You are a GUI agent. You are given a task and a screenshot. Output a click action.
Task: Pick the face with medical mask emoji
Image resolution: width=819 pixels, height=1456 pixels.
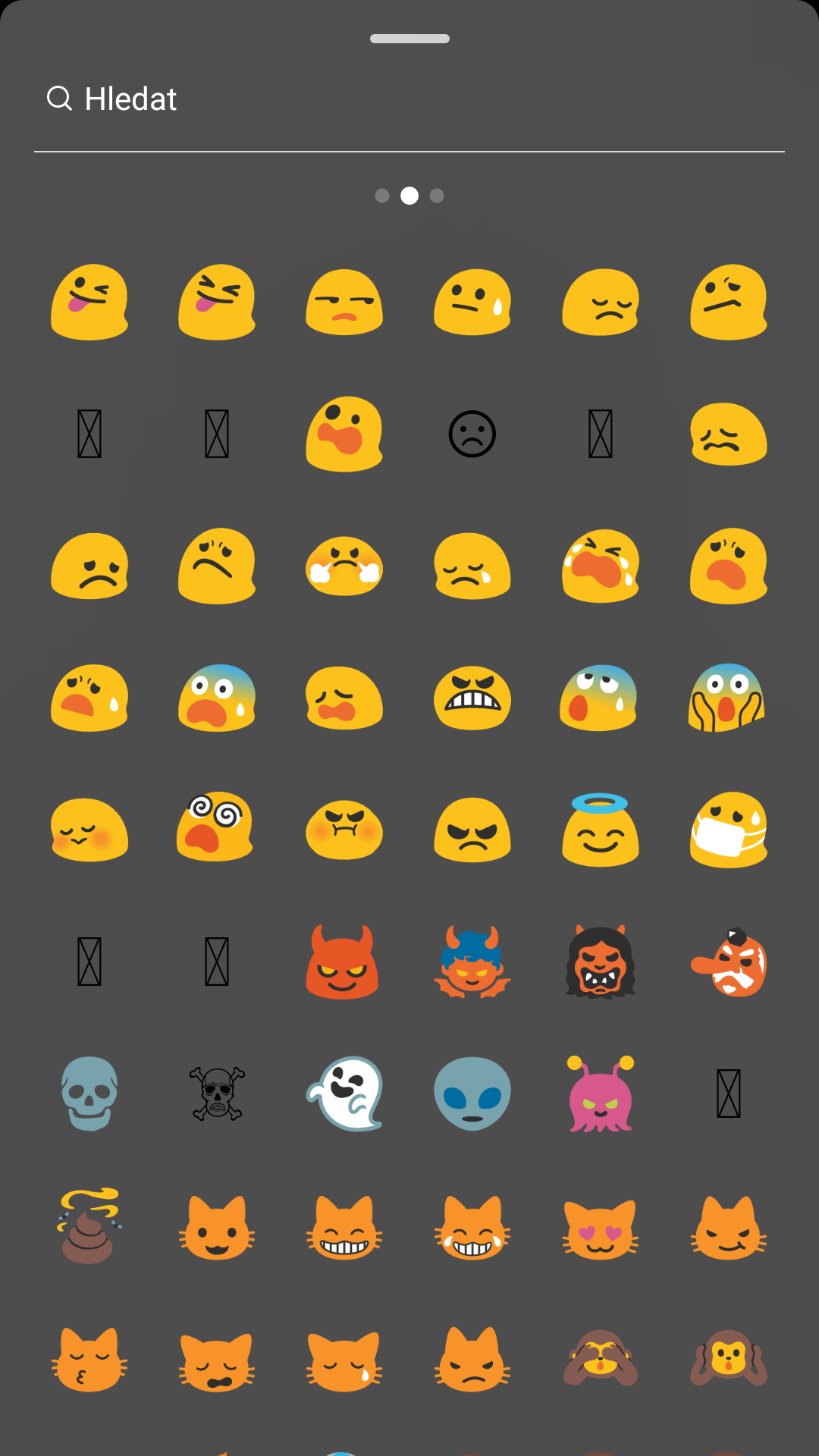tap(728, 830)
